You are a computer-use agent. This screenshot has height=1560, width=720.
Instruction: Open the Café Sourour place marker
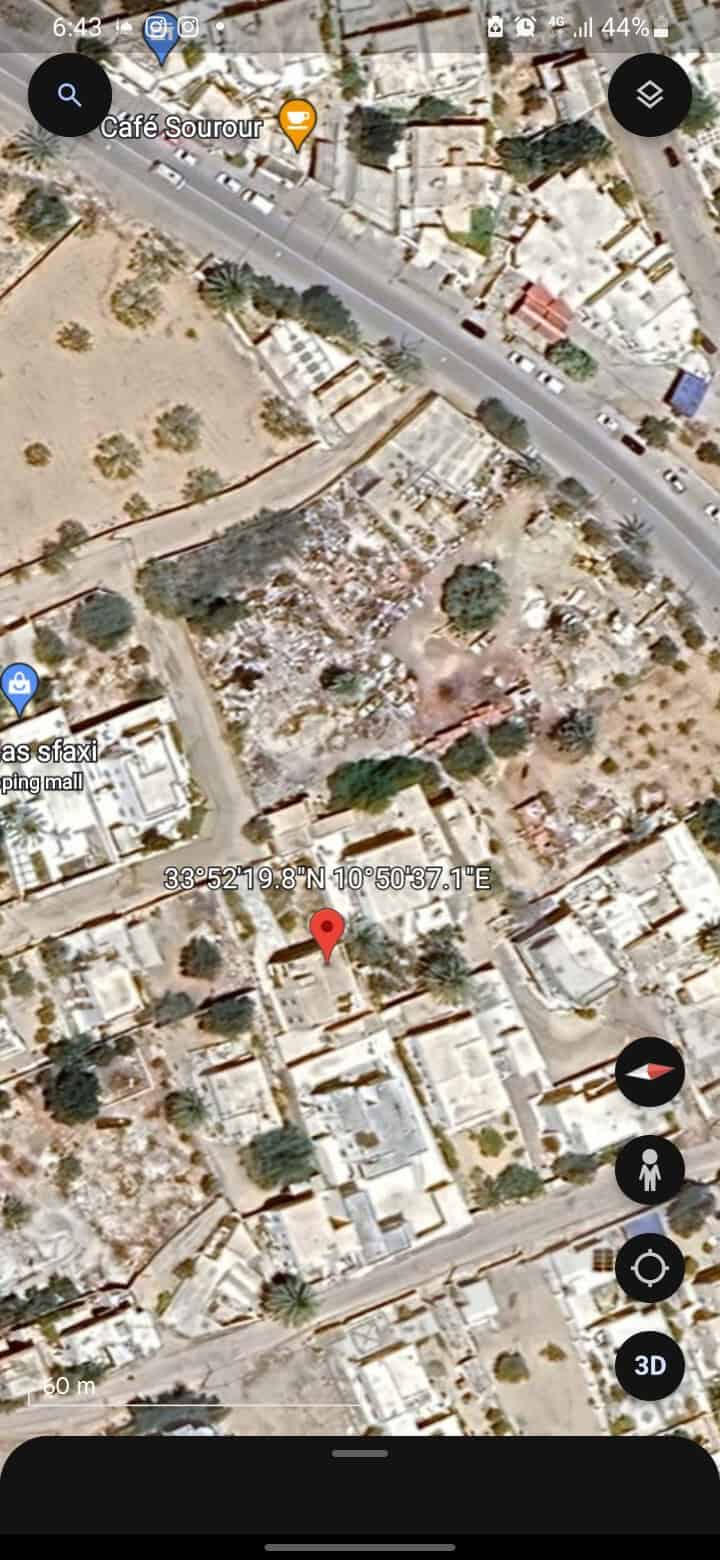[296, 124]
